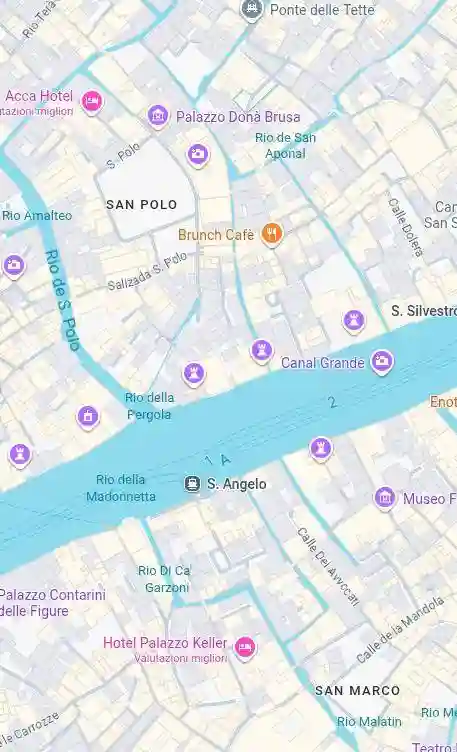Open the Acca Hotel map pin
The width and height of the screenshot is (457, 752).
pos(92,102)
